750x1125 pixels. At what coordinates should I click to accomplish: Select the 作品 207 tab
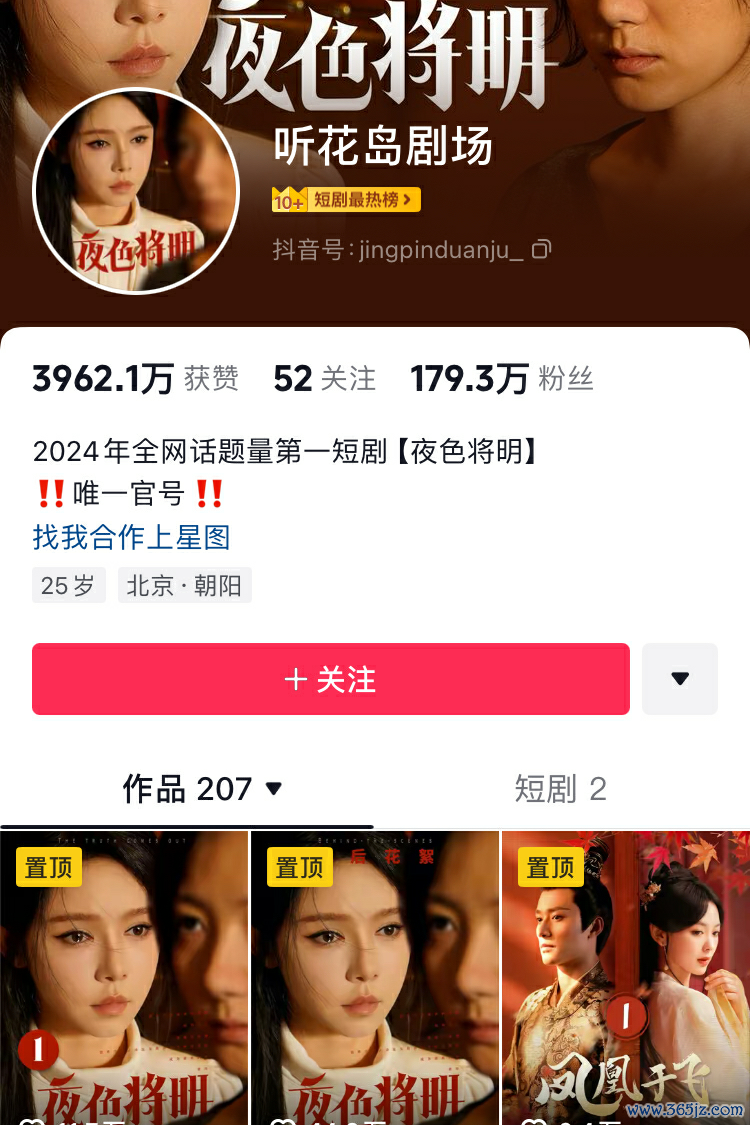(x=202, y=789)
